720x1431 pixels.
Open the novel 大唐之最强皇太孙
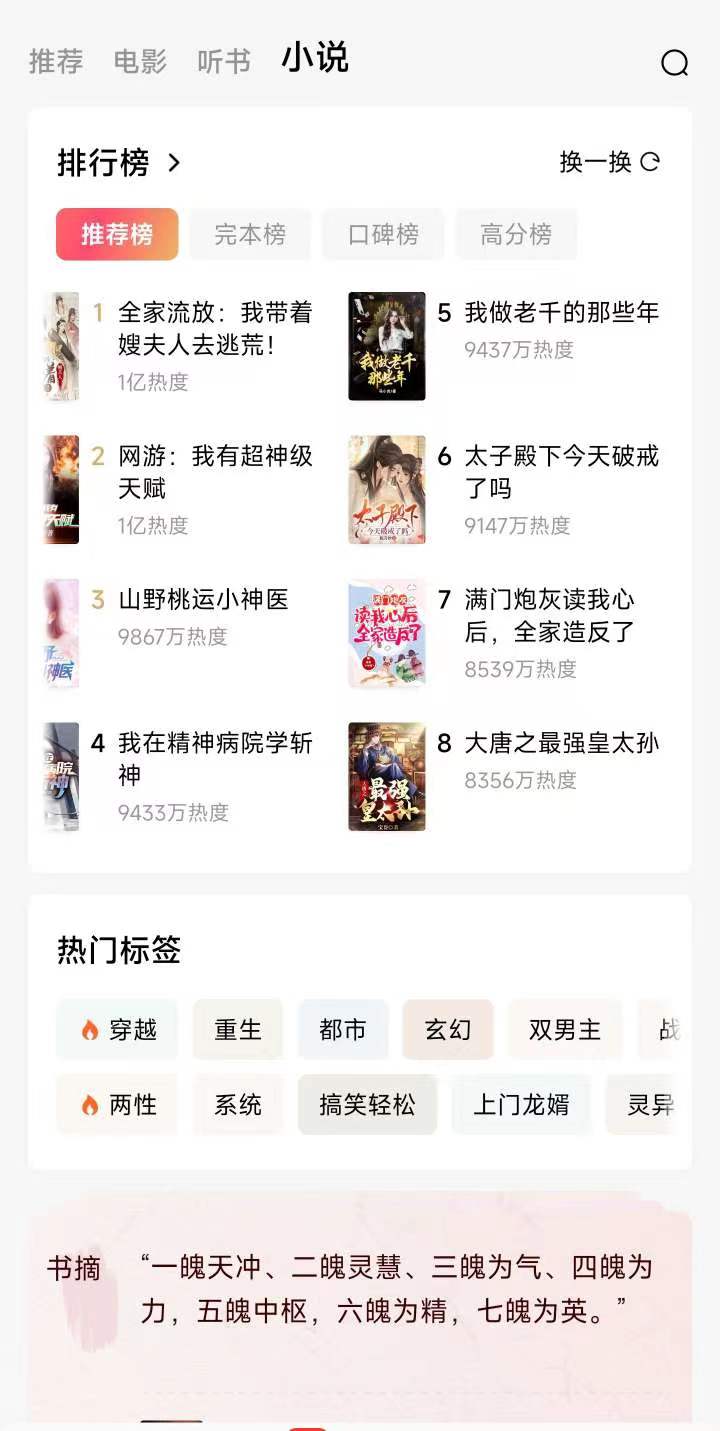pos(561,743)
